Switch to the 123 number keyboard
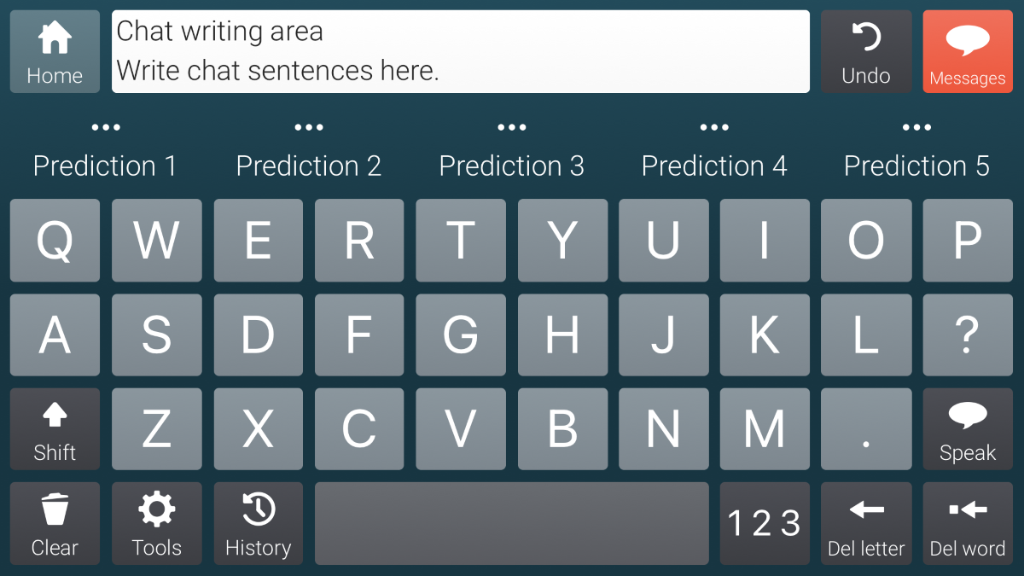Screen dimensions: 1024x576 point(764,523)
